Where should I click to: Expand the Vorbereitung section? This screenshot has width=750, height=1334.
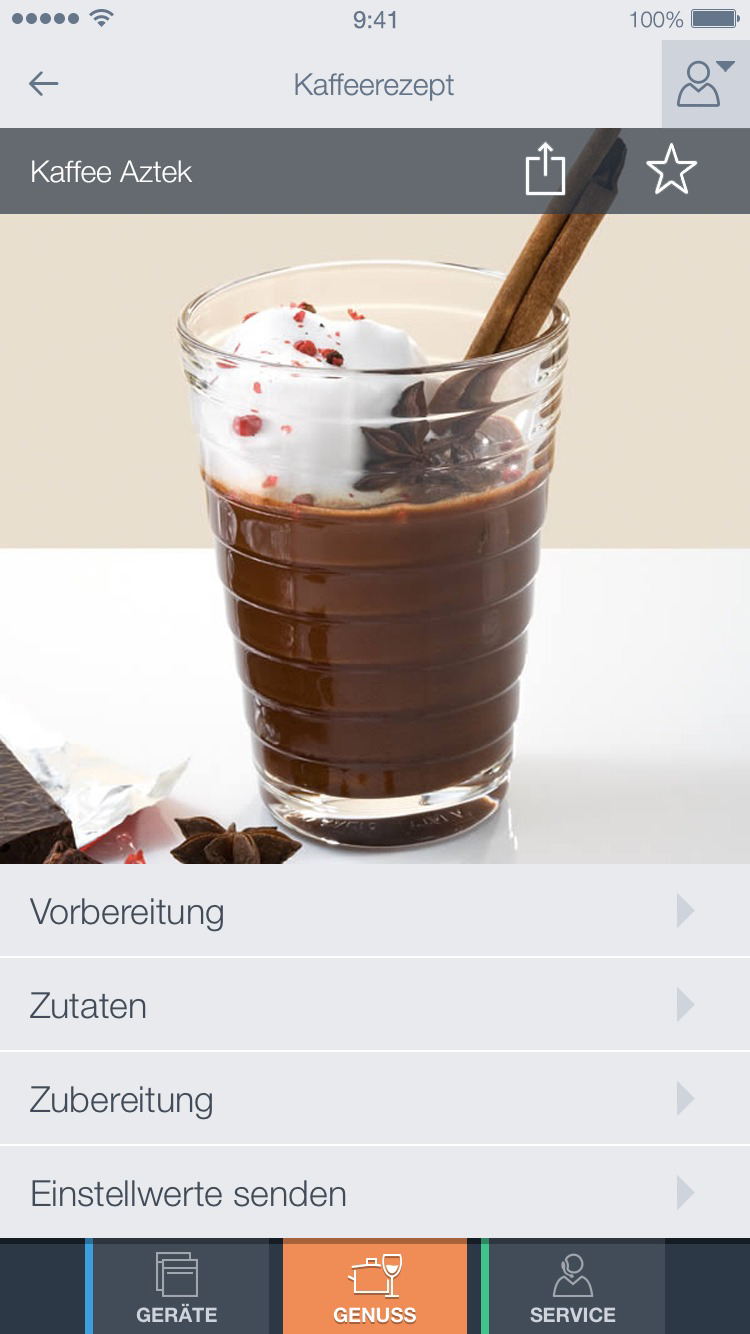tap(375, 911)
